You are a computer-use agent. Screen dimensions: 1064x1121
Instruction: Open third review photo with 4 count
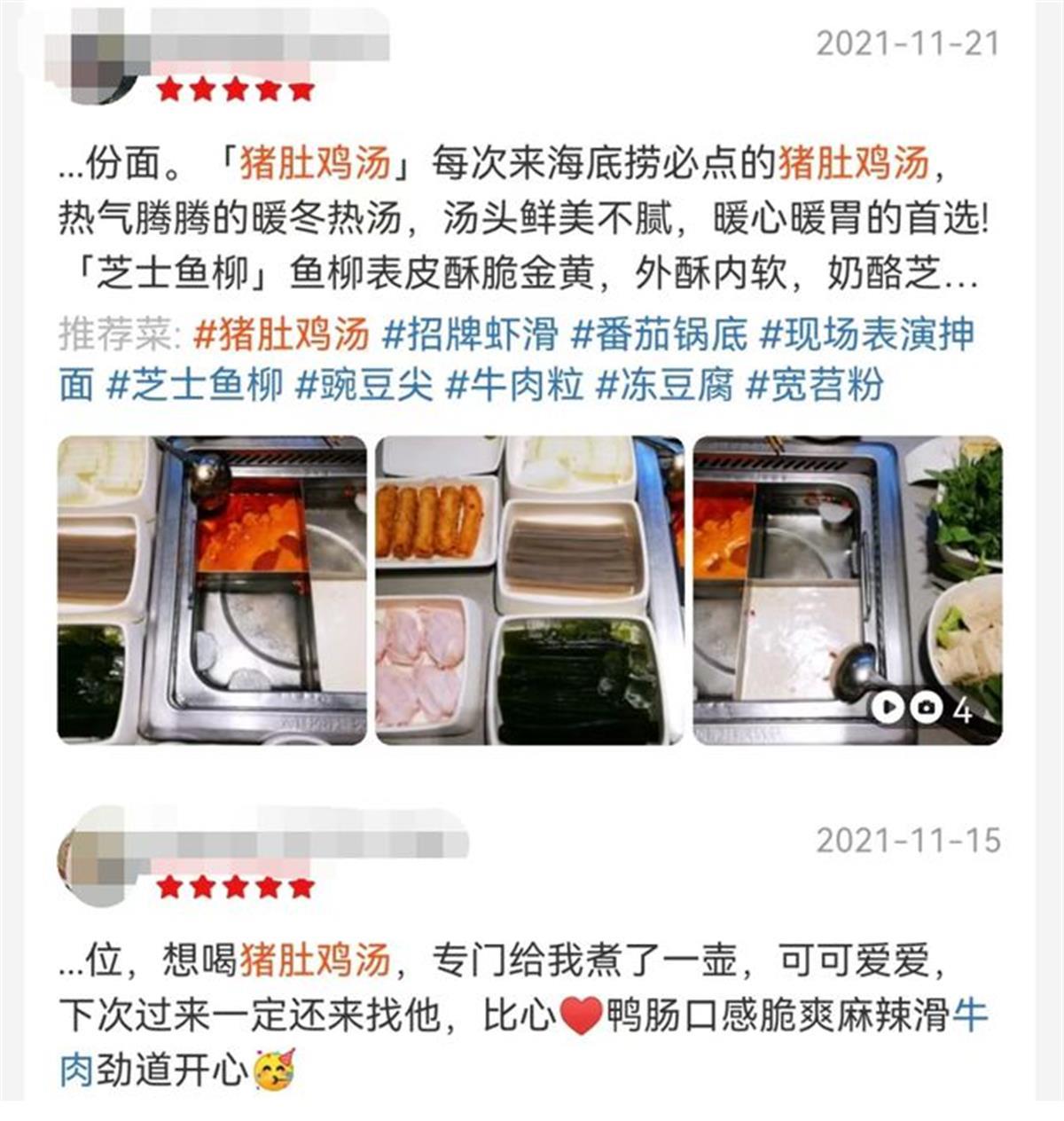(x=847, y=590)
